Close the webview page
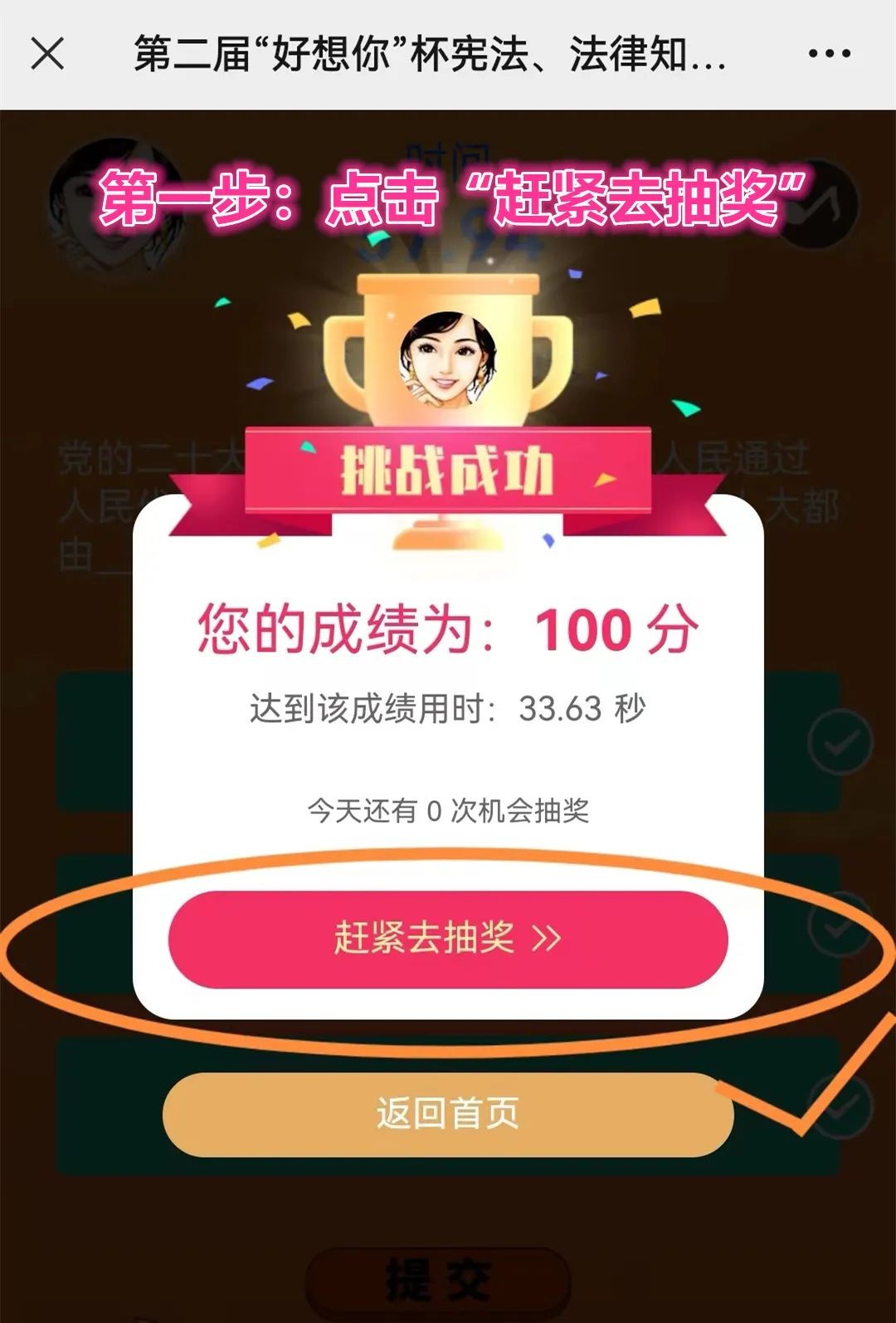Image resolution: width=896 pixels, height=1323 pixels. click(x=47, y=54)
